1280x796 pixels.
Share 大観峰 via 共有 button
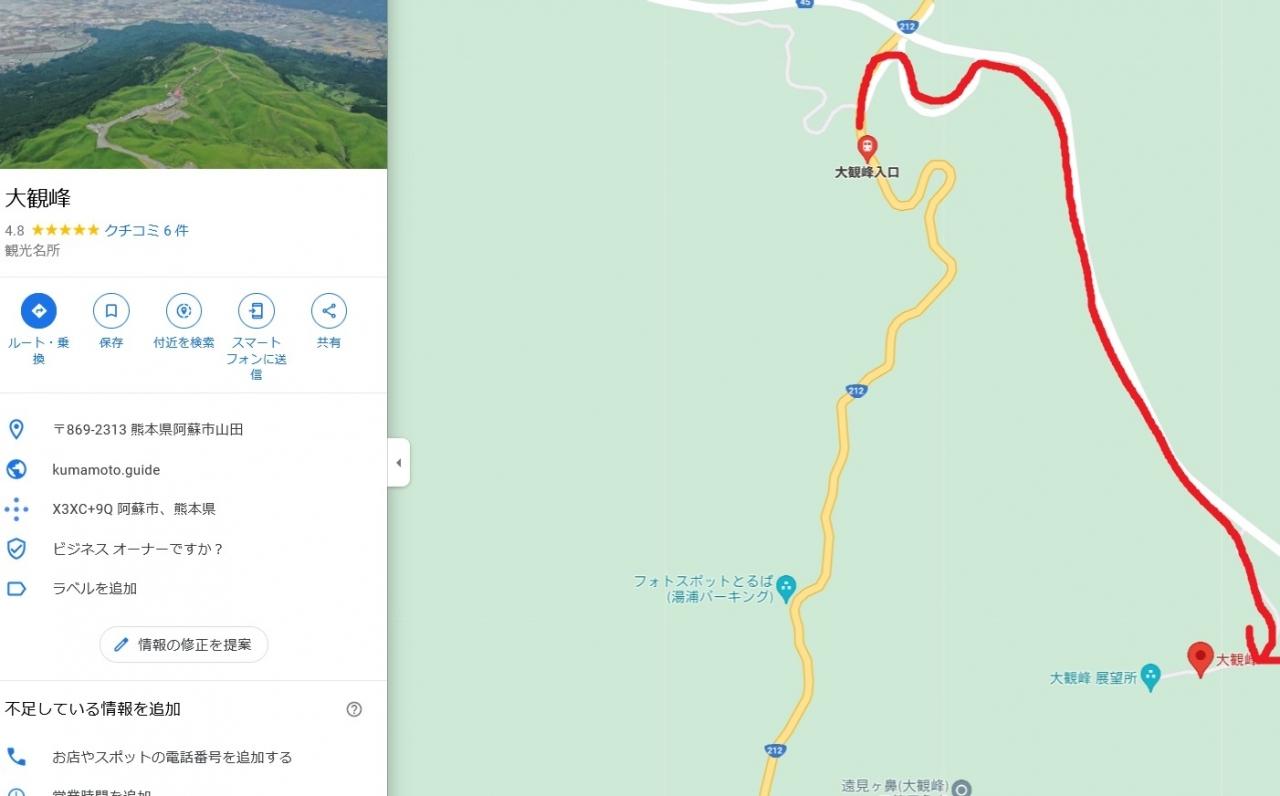click(329, 311)
